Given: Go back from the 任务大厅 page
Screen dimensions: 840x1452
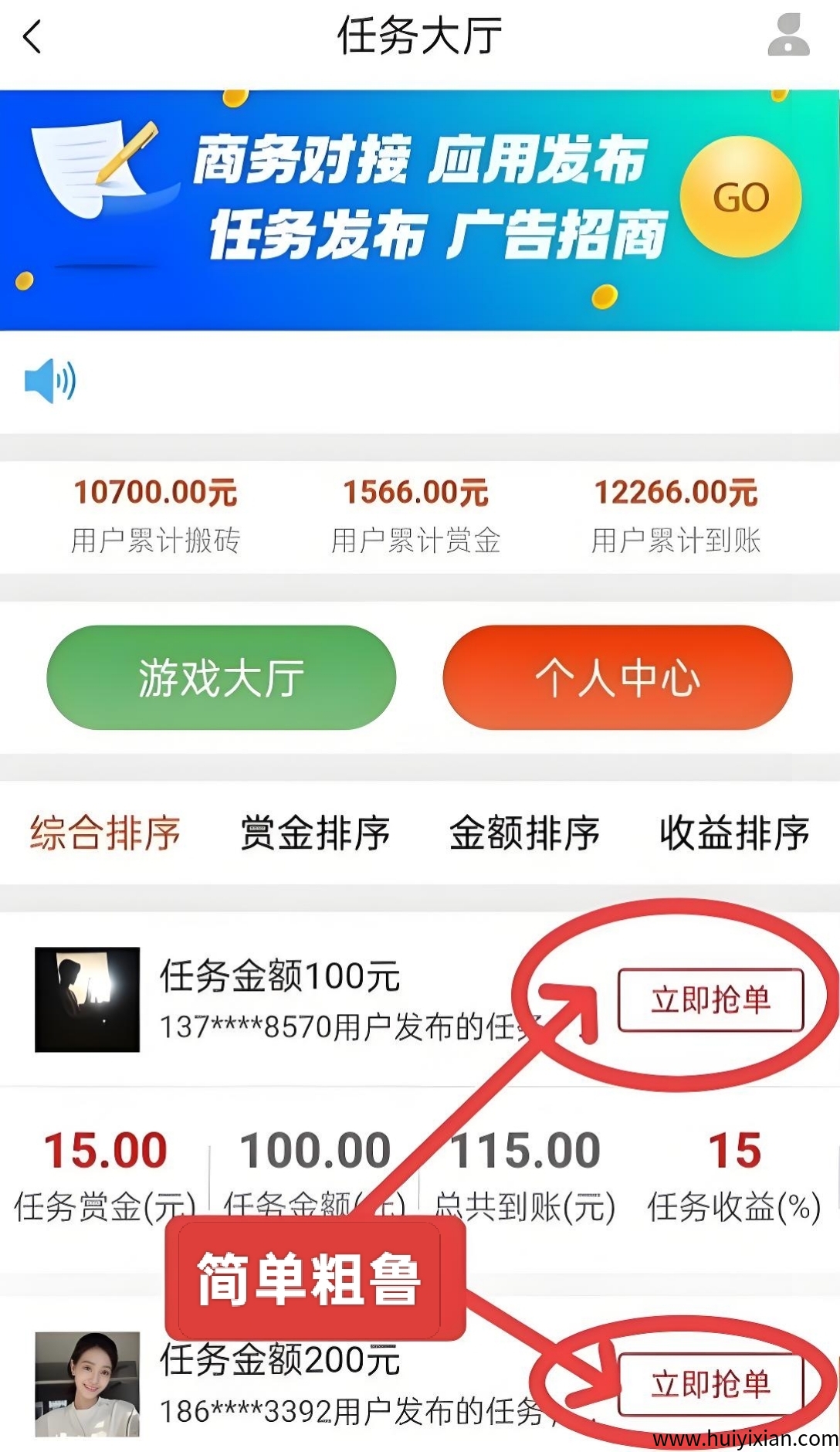Looking at the screenshot, I should click(x=32, y=36).
